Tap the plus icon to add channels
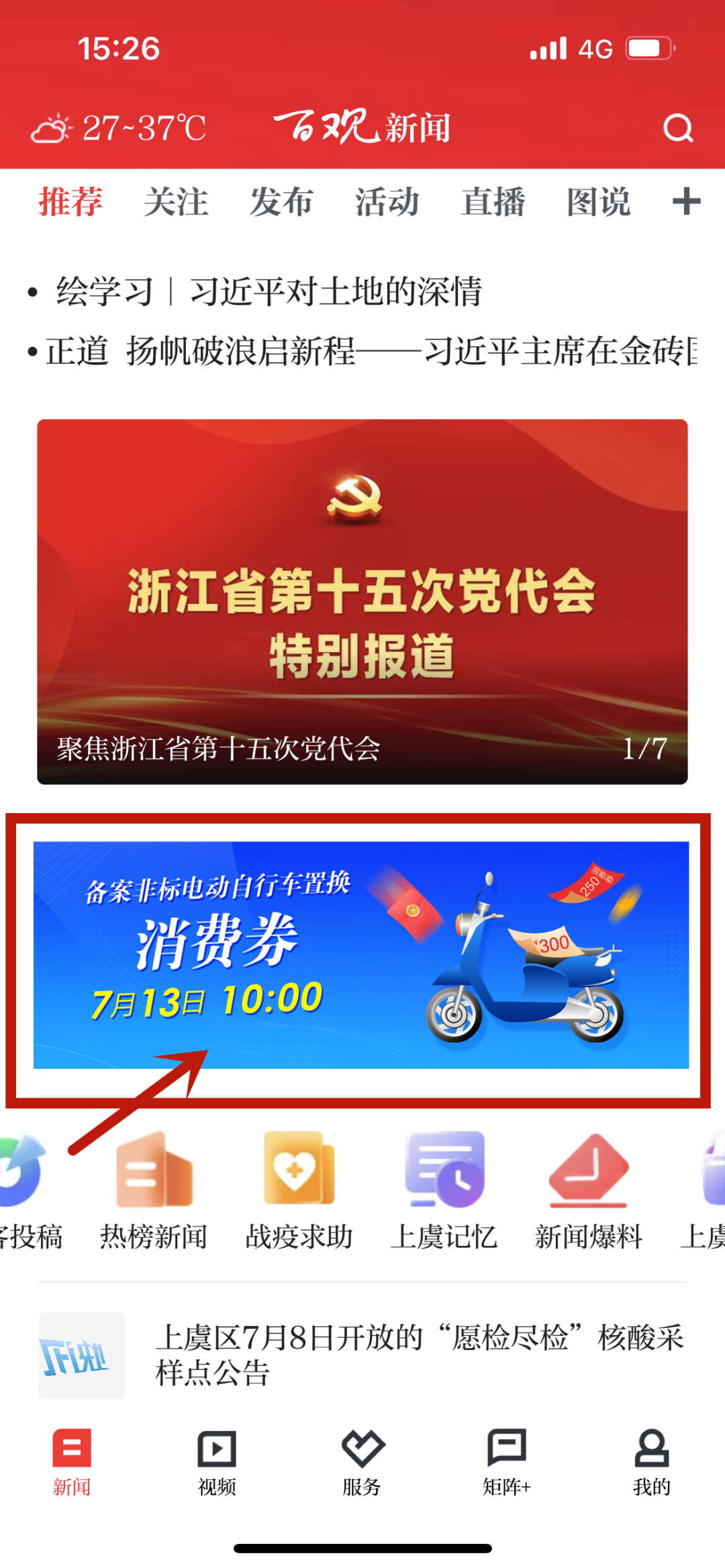Image resolution: width=725 pixels, height=1568 pixels. click(686, 202)
